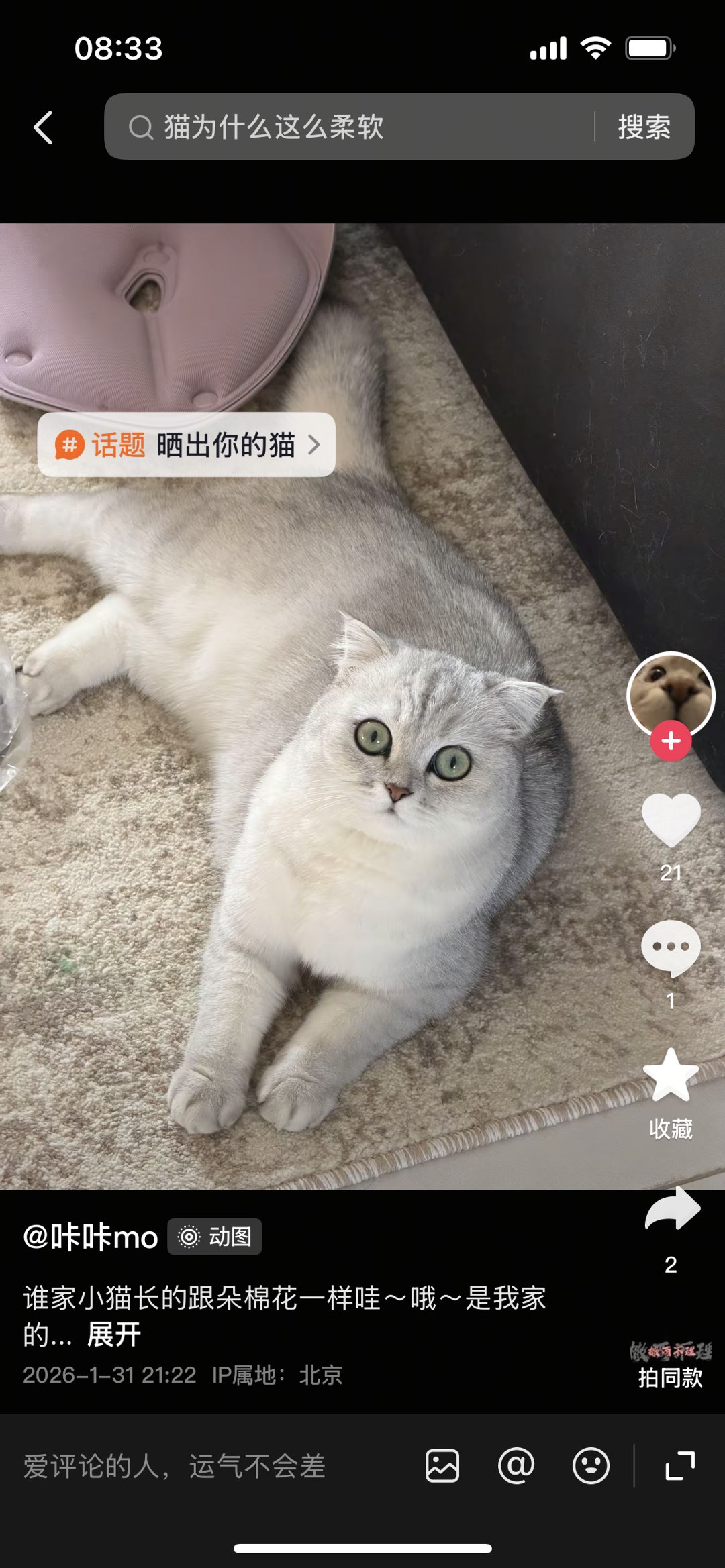Screen dimensions: 725x1568
Task: Like this post with the heart icon
Action: (x=671, y=820)
